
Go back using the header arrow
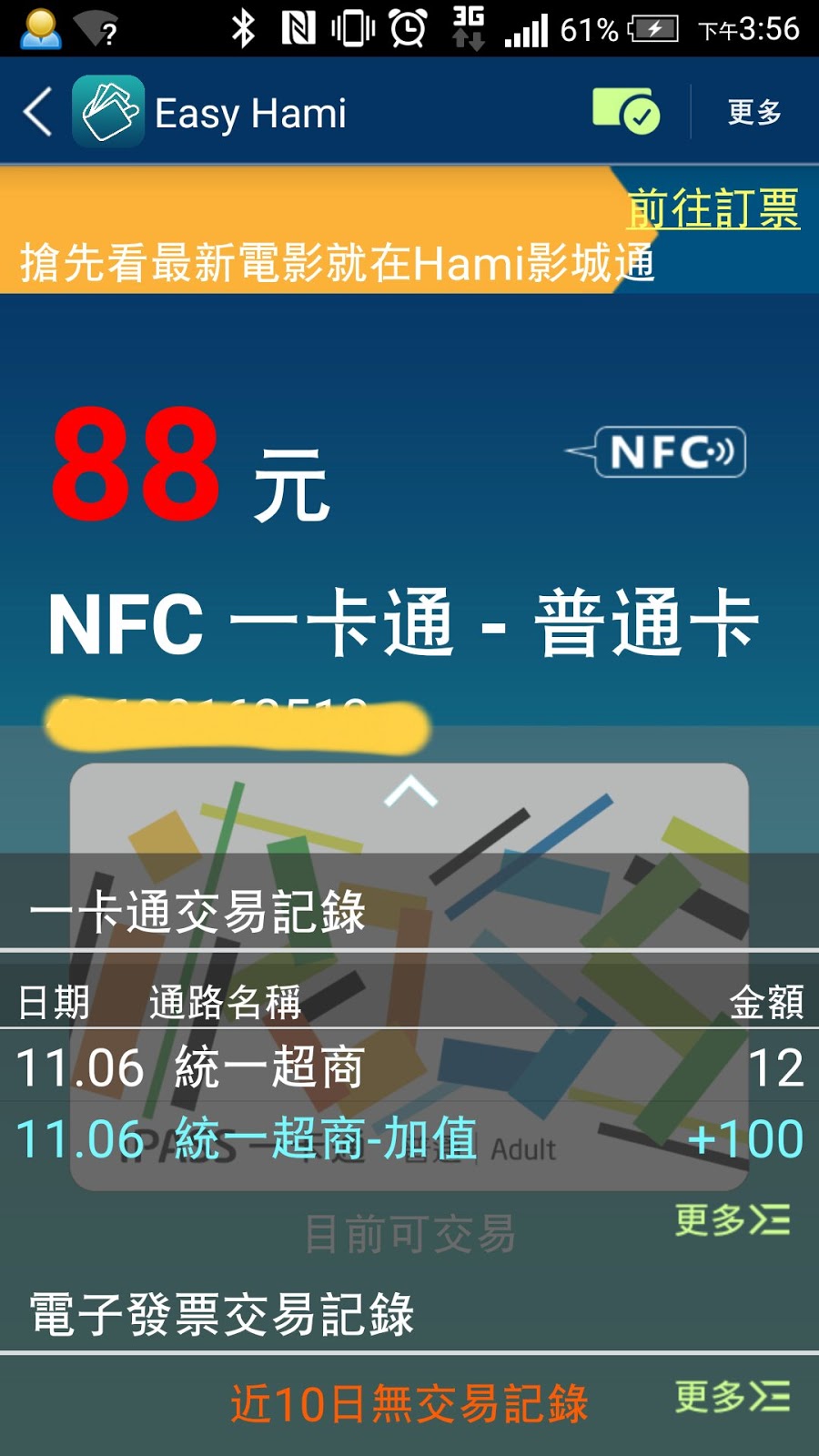(38, 113)
